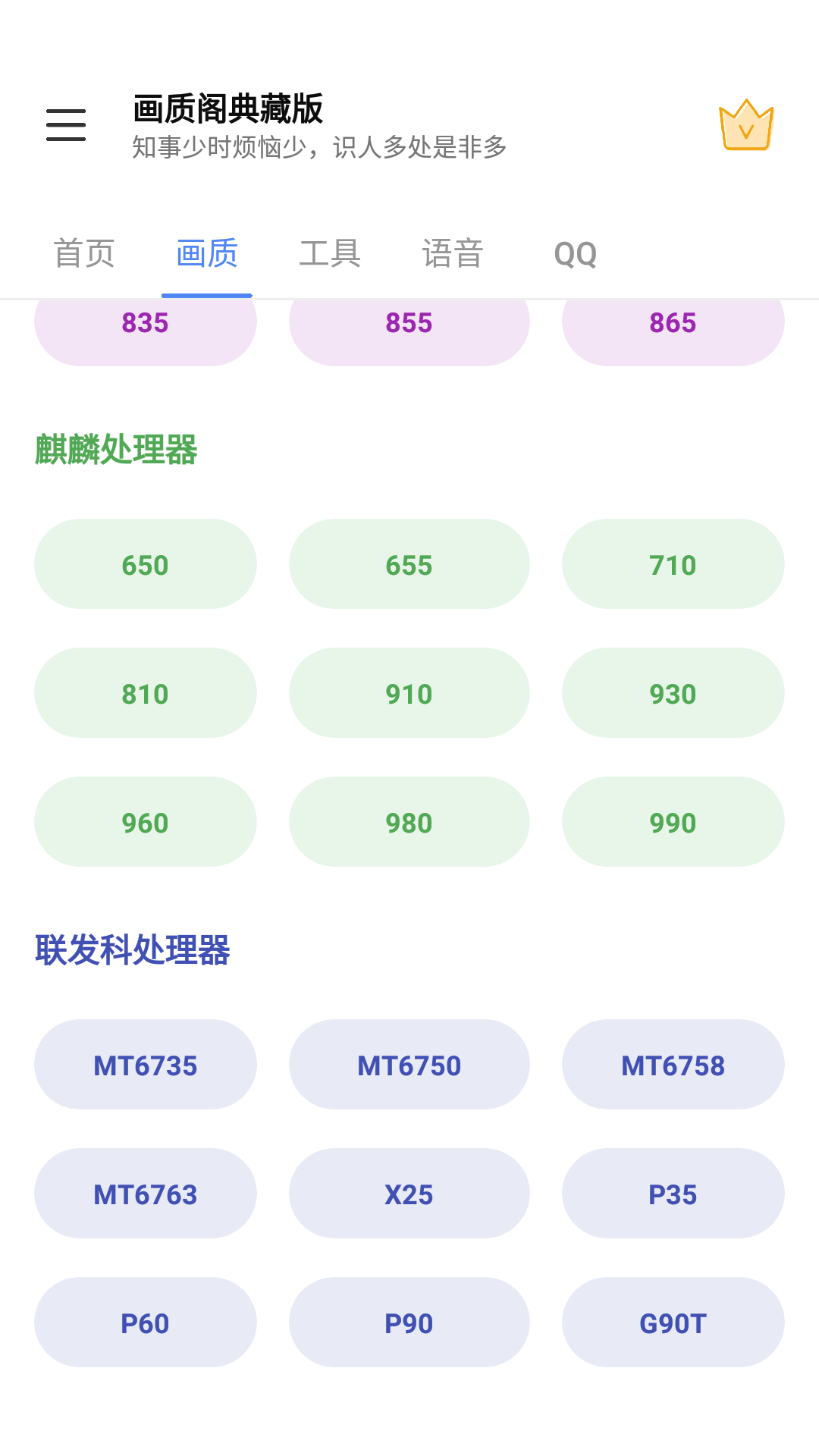
Task: Pick the Kirin 980 chip
Action: (x=409, y=822)
